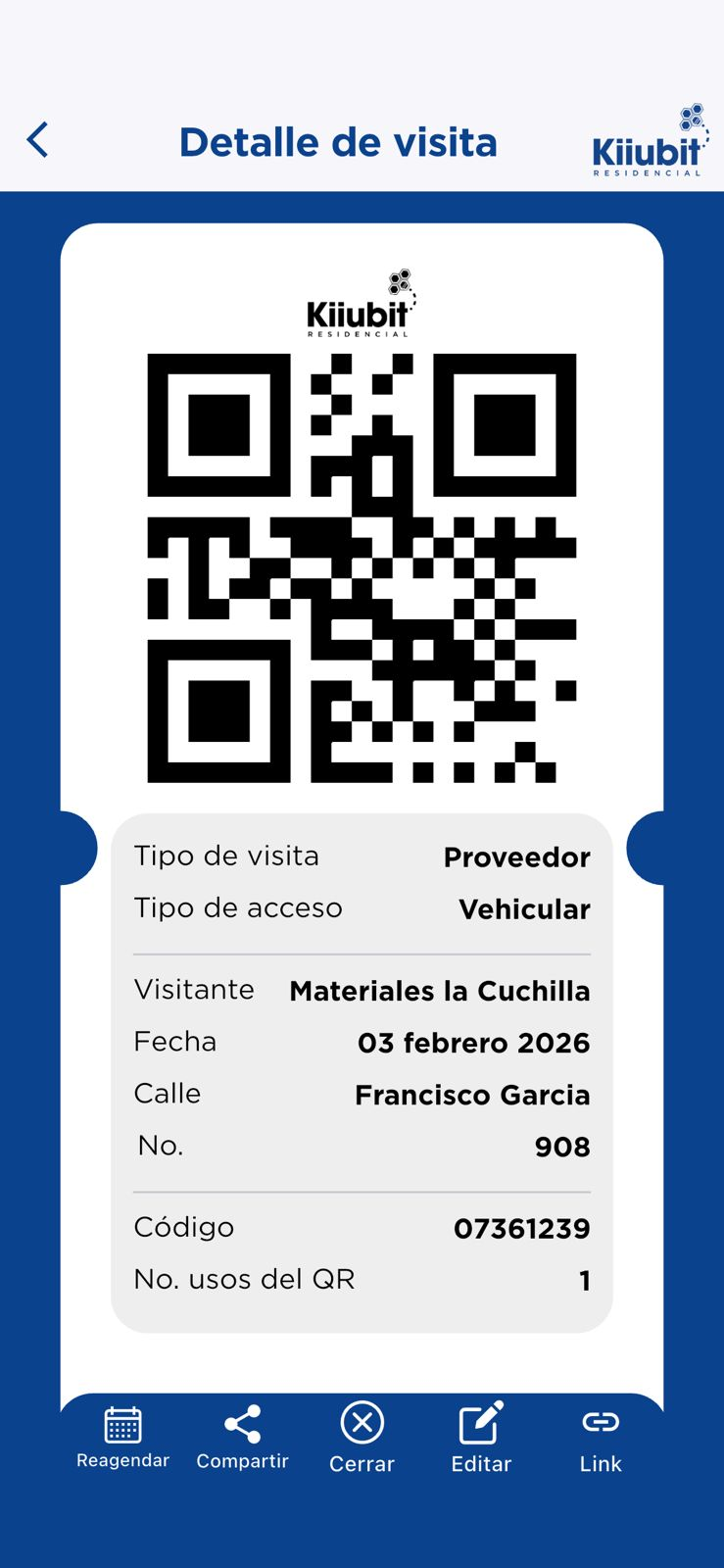The image size is (724, 1568).
Task: Go back using the arrow icon
Action: pos(38,140)
